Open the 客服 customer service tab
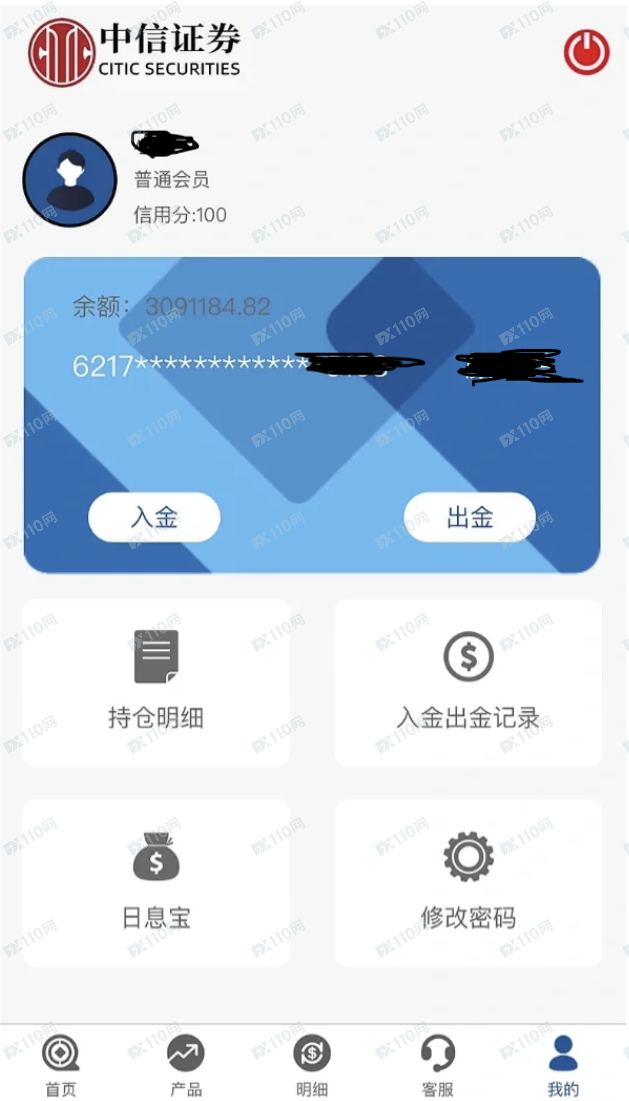 pyautogui.click(x=437, y=1065)
